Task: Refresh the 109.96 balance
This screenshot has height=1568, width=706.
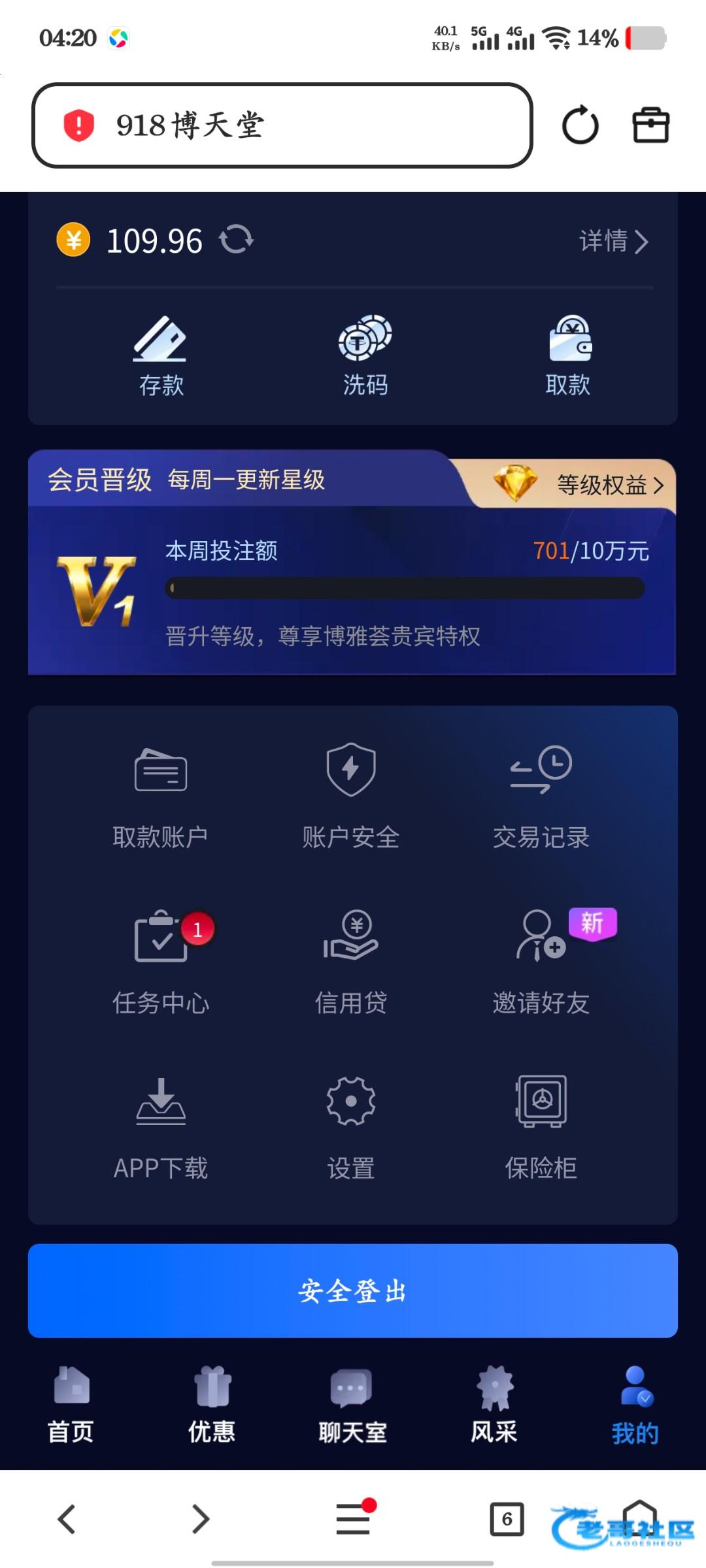Action: pyautogui.click(x=237, y=239)
